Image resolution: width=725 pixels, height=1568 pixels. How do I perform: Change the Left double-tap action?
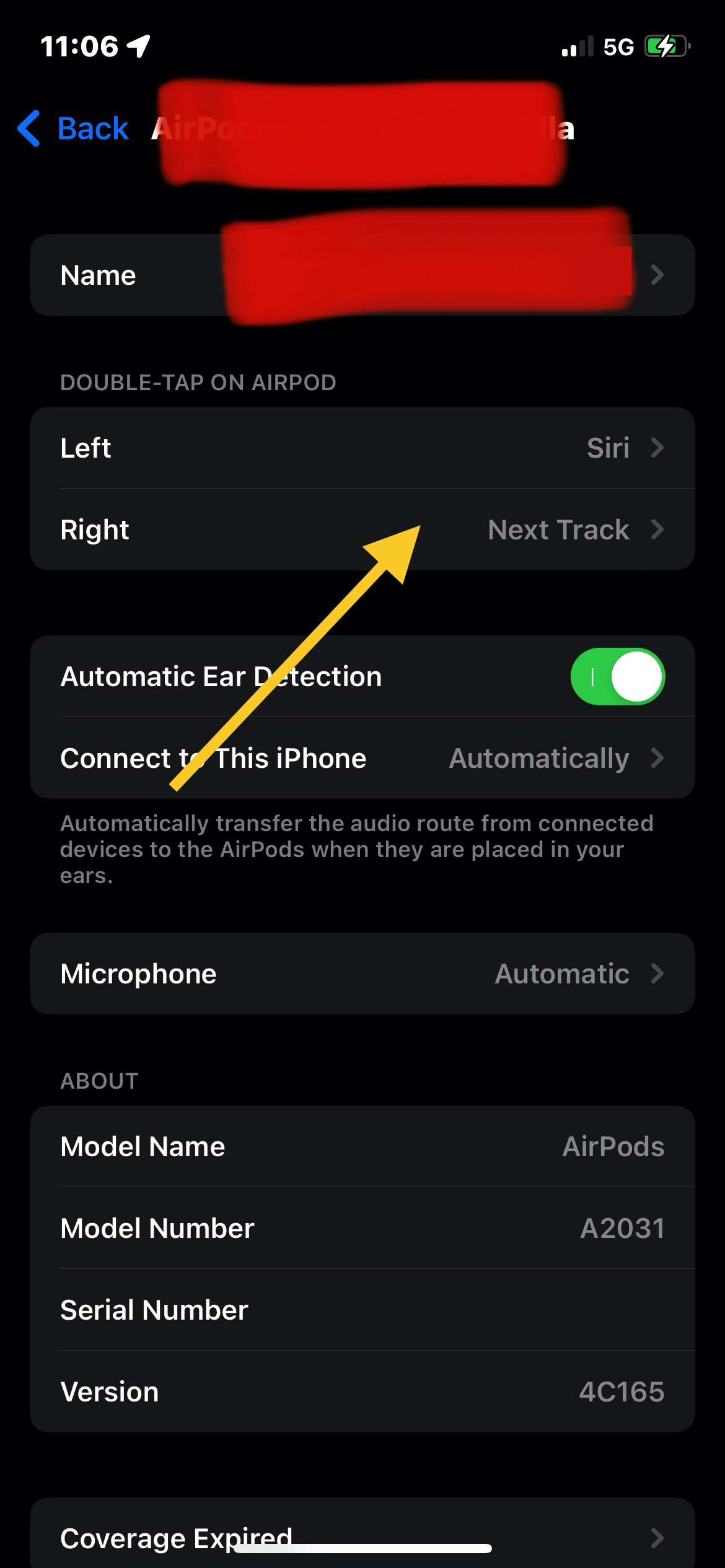tap(362, 448)
